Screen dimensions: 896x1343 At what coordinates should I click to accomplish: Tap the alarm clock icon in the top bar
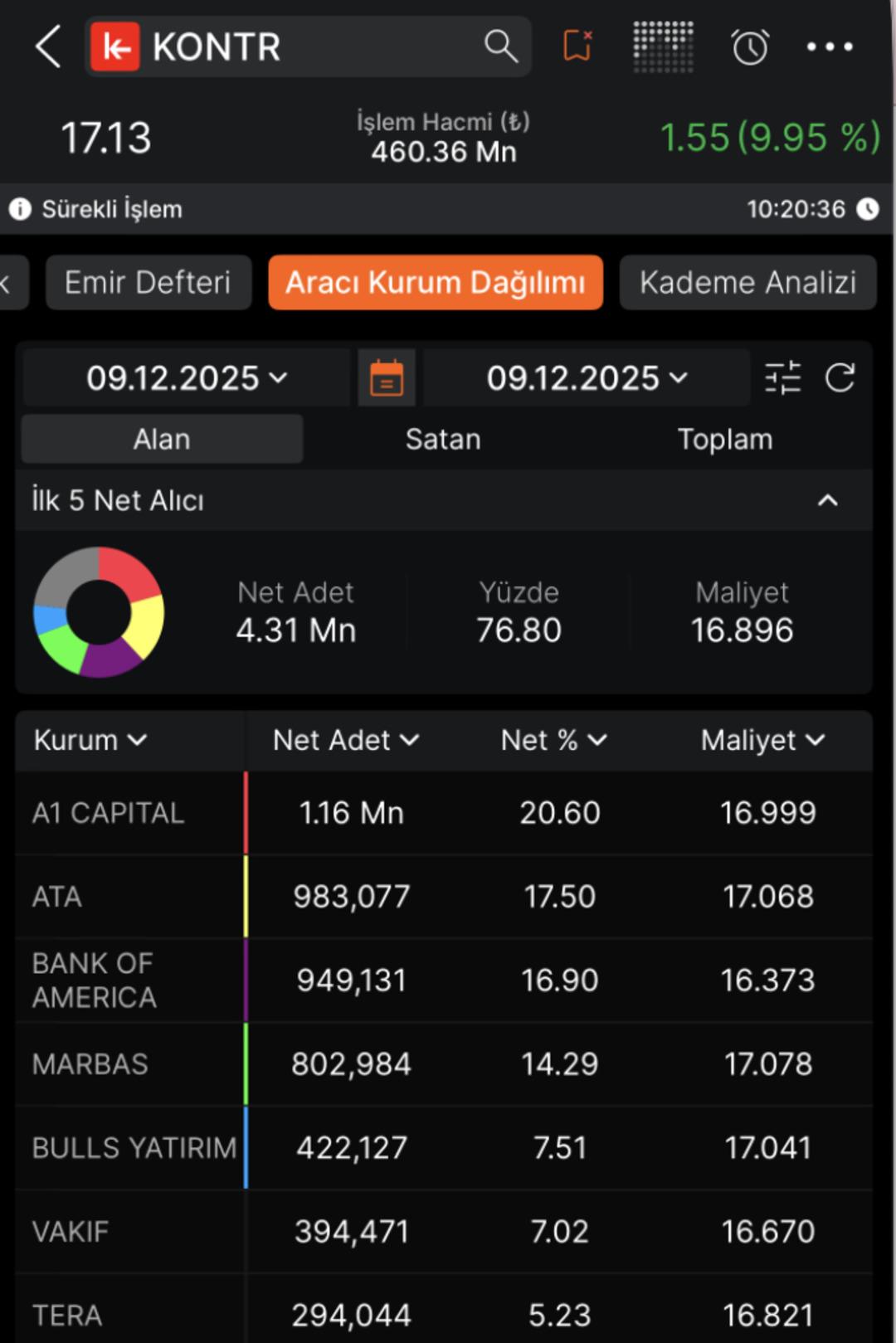point(749,47)
